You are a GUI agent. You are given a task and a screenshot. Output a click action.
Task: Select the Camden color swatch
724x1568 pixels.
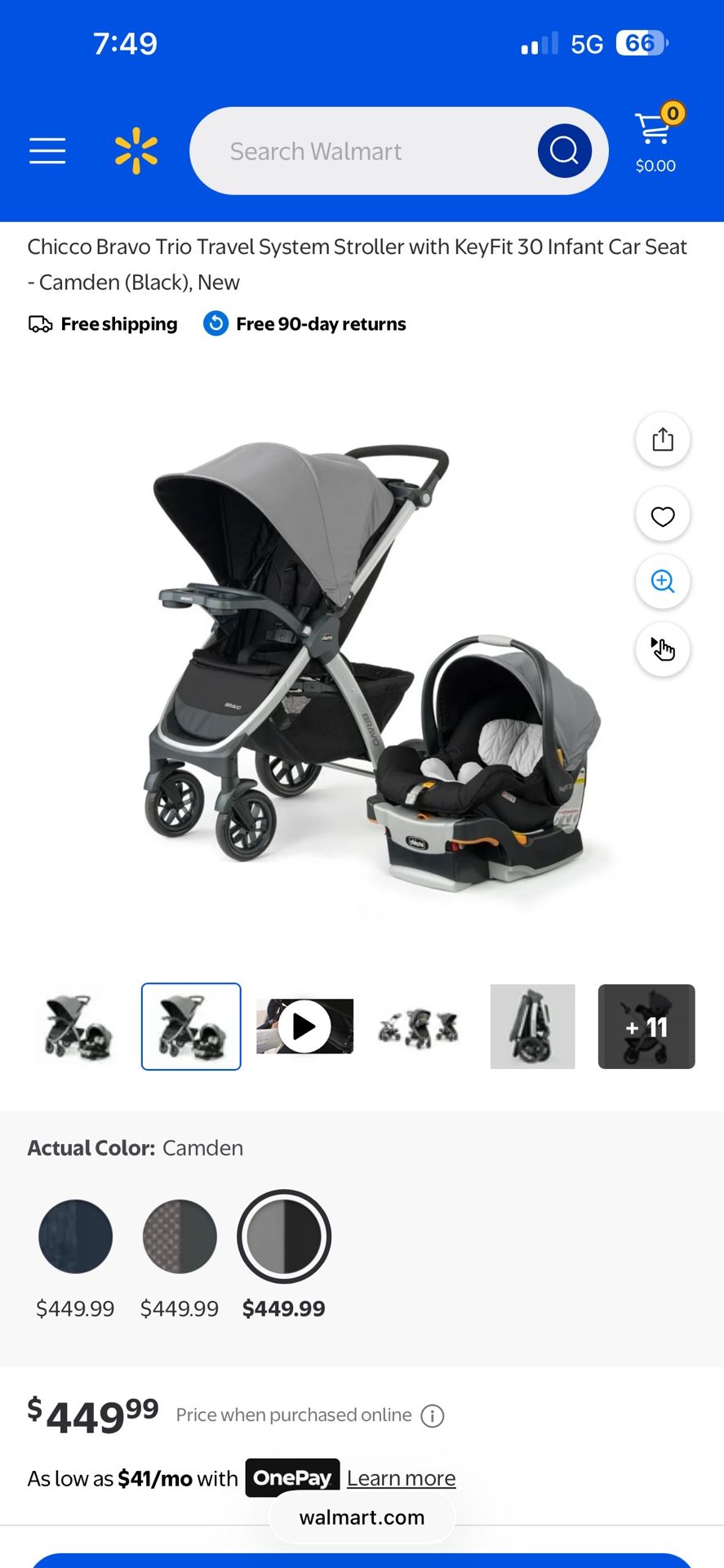tap(283, 1236)
